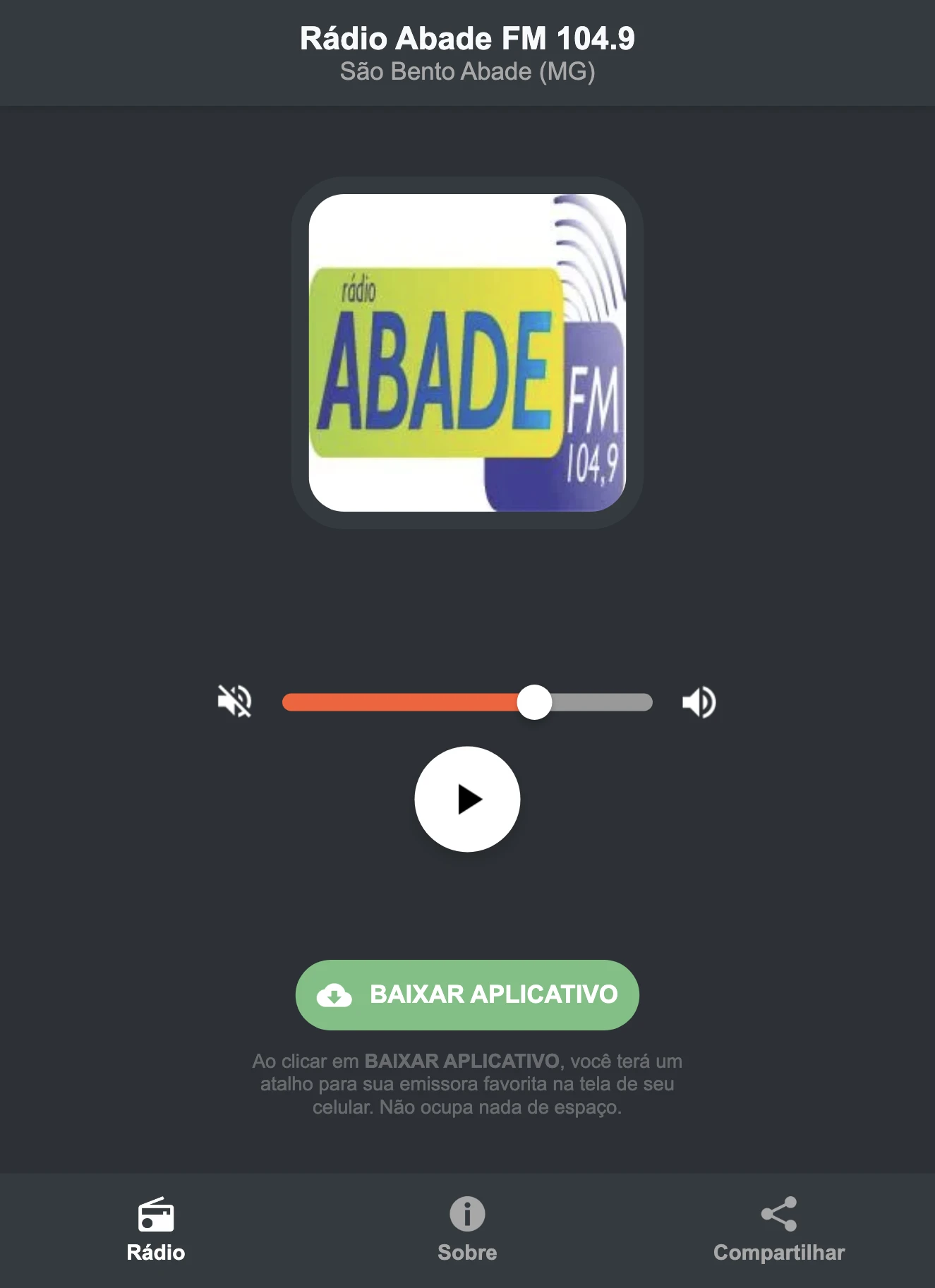Screen dimensions: 935x1288
Task: Start playback of Rádio Abade FM
Action: [467, 798]
